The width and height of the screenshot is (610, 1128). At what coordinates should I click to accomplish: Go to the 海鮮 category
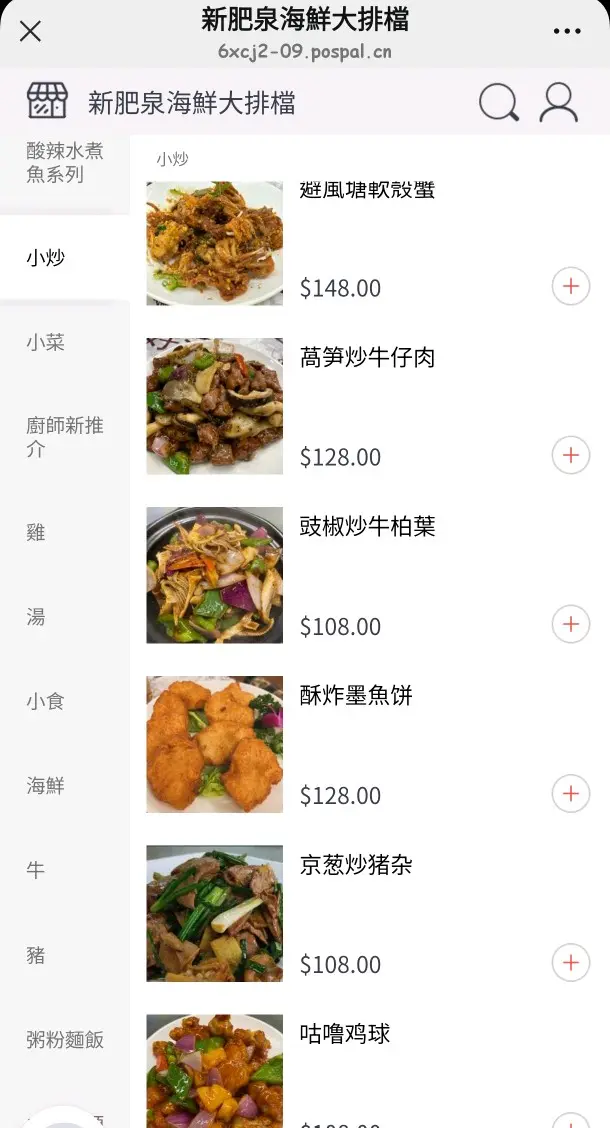[46, 786]
